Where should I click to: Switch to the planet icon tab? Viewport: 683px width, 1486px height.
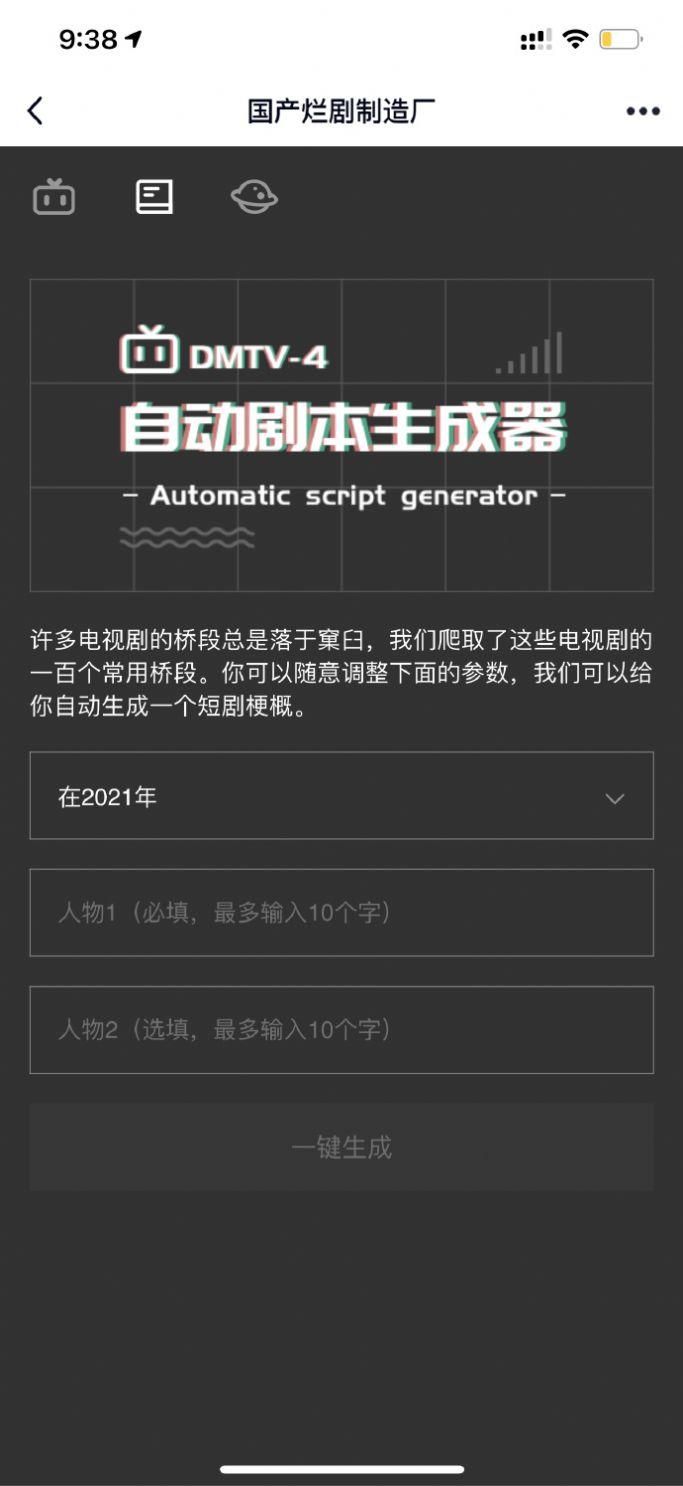click(x=254, y=197)
